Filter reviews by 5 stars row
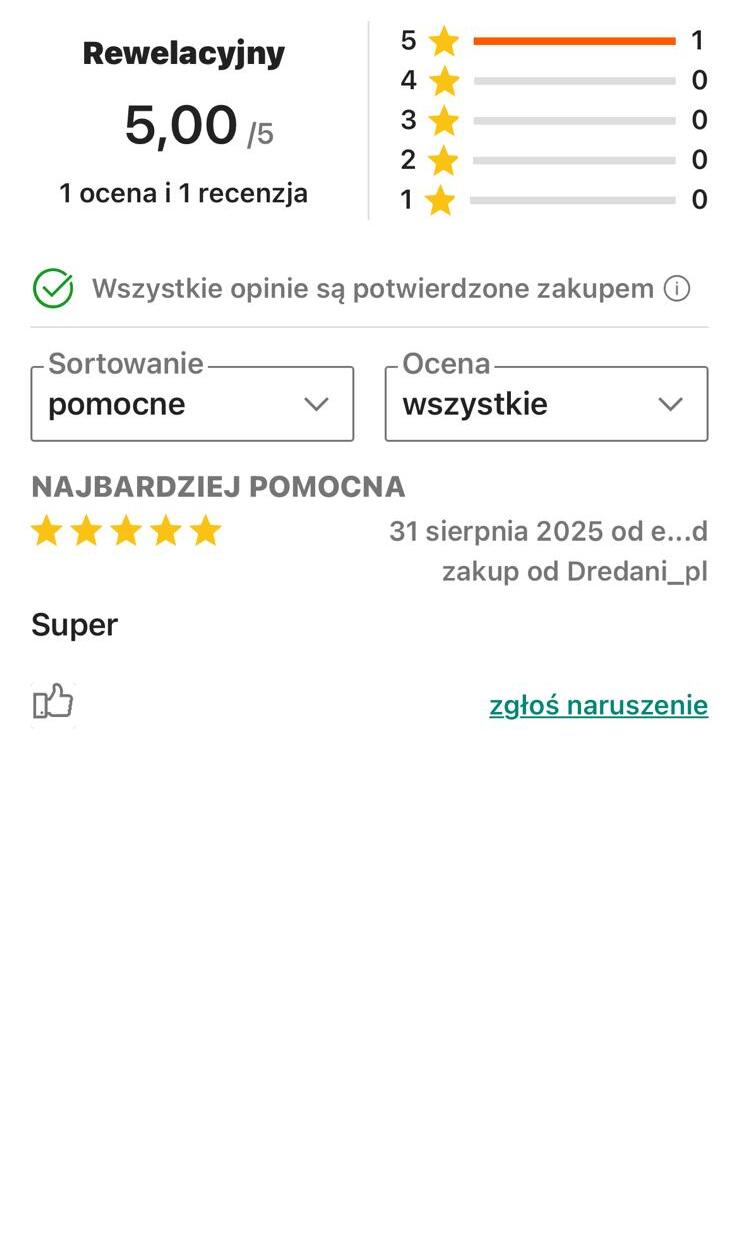The image size is (739, 1243). click(x=552, y=41)
